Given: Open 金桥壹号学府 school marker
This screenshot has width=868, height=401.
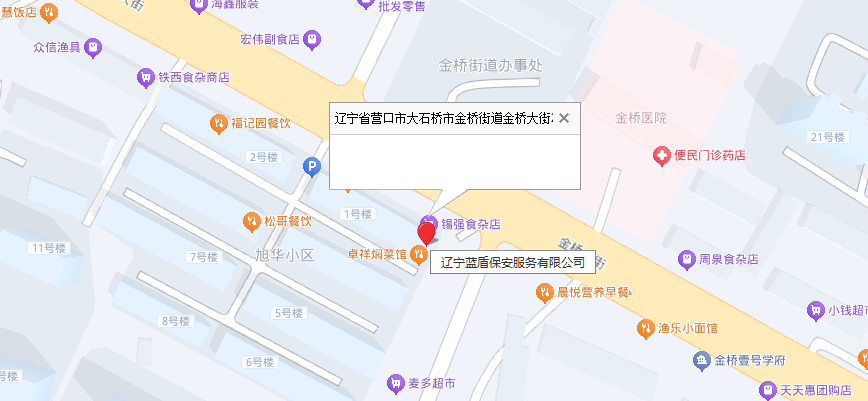Looking at the screenshot, I should click(x=702, y=360).
